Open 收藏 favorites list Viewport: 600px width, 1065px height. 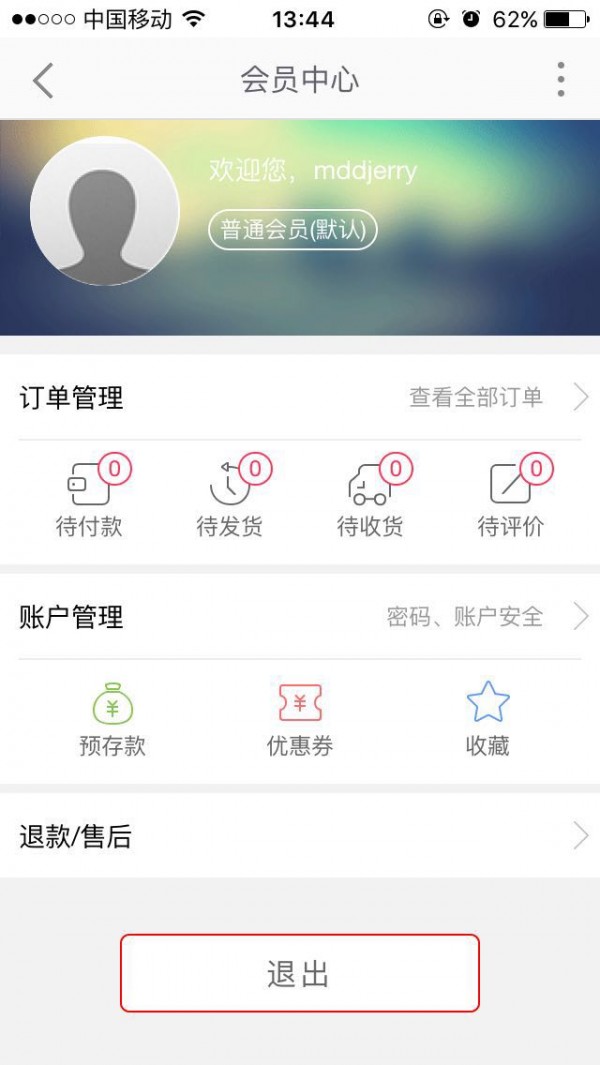(488, 719)
